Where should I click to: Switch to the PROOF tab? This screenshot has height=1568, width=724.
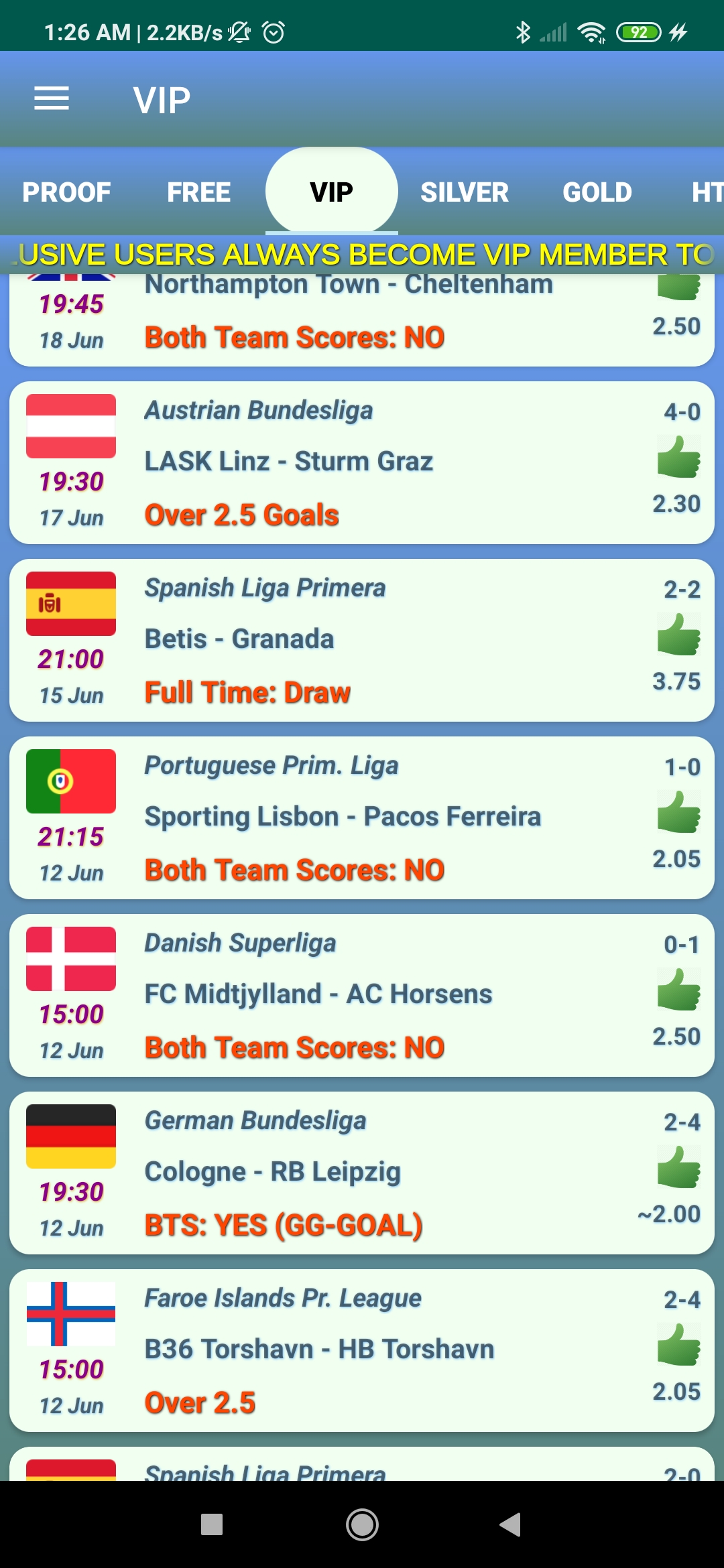(x=66, y=192)
